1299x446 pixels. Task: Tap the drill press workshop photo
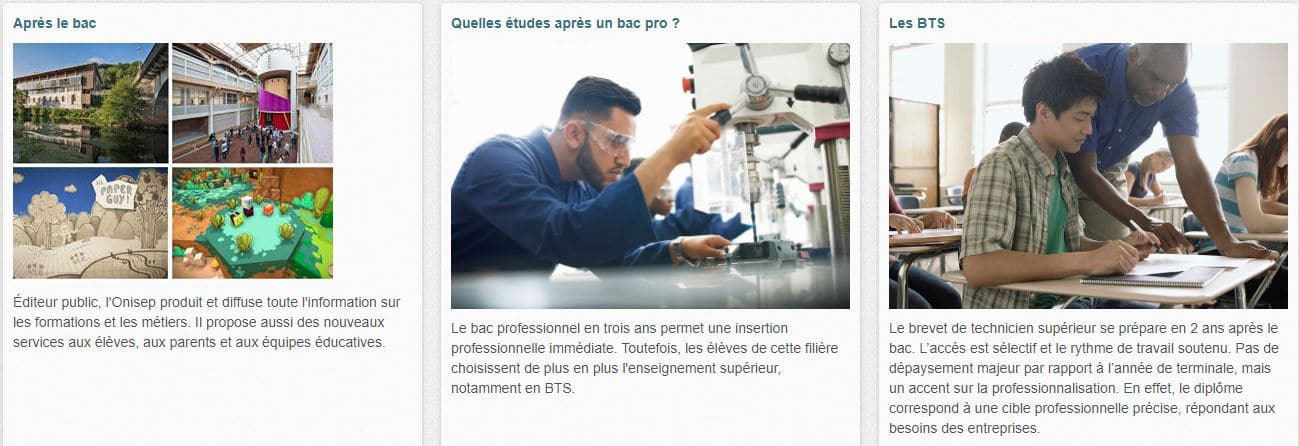pyautogui.click(x=650, y=175)
